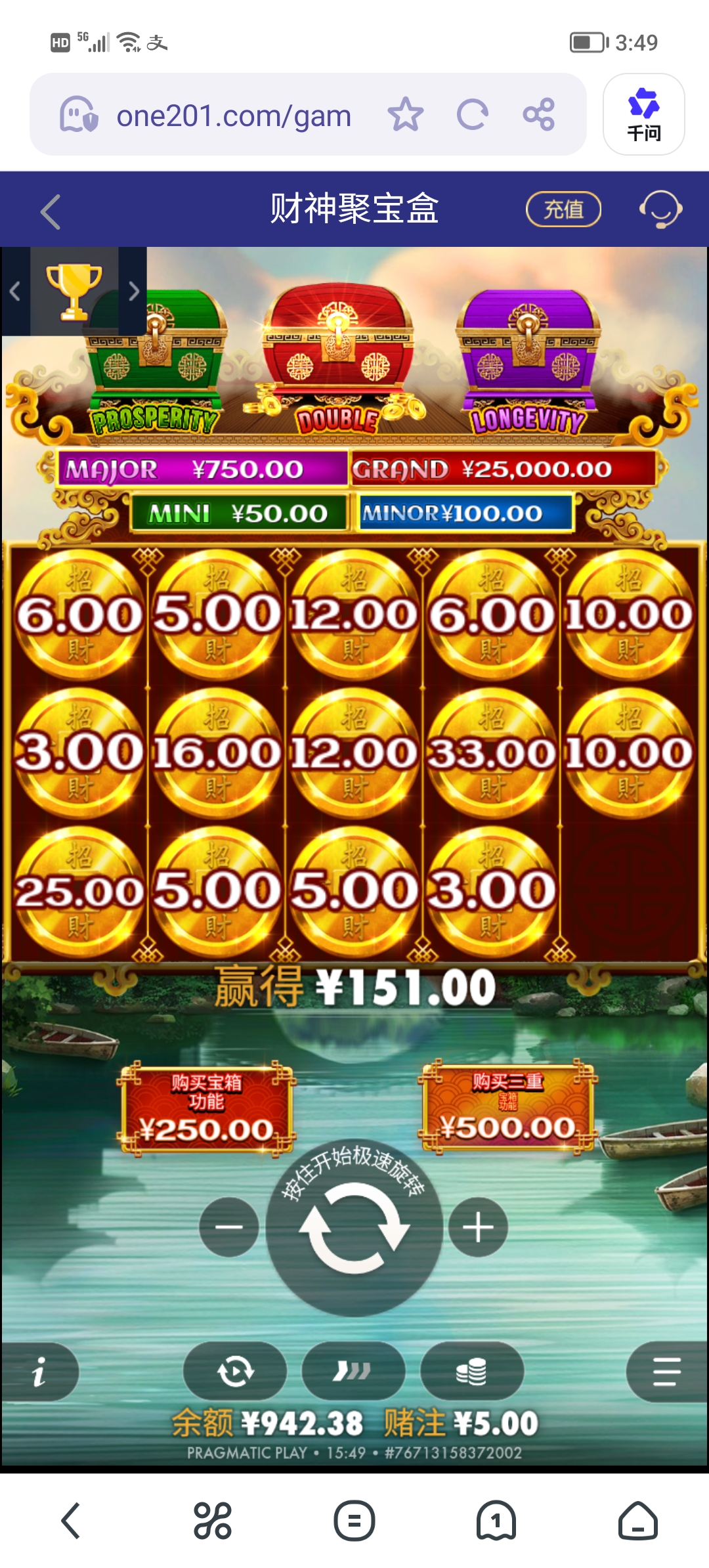The width and height of the screenshot is (709, 1568).
Task: Open game hamburger menu
Action: 666,1372
